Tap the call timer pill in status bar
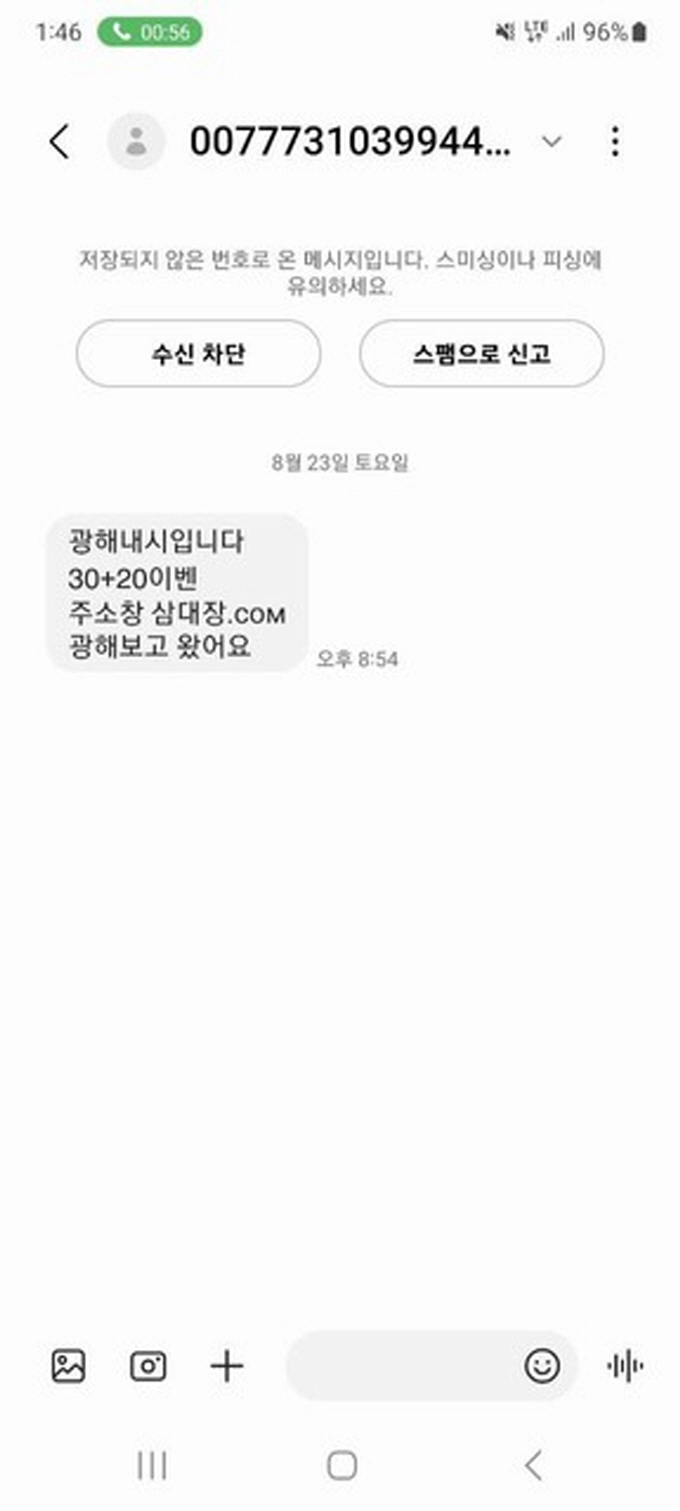Image resolution: width=680 pixels, height=1511 pixels. pos(150,32)
